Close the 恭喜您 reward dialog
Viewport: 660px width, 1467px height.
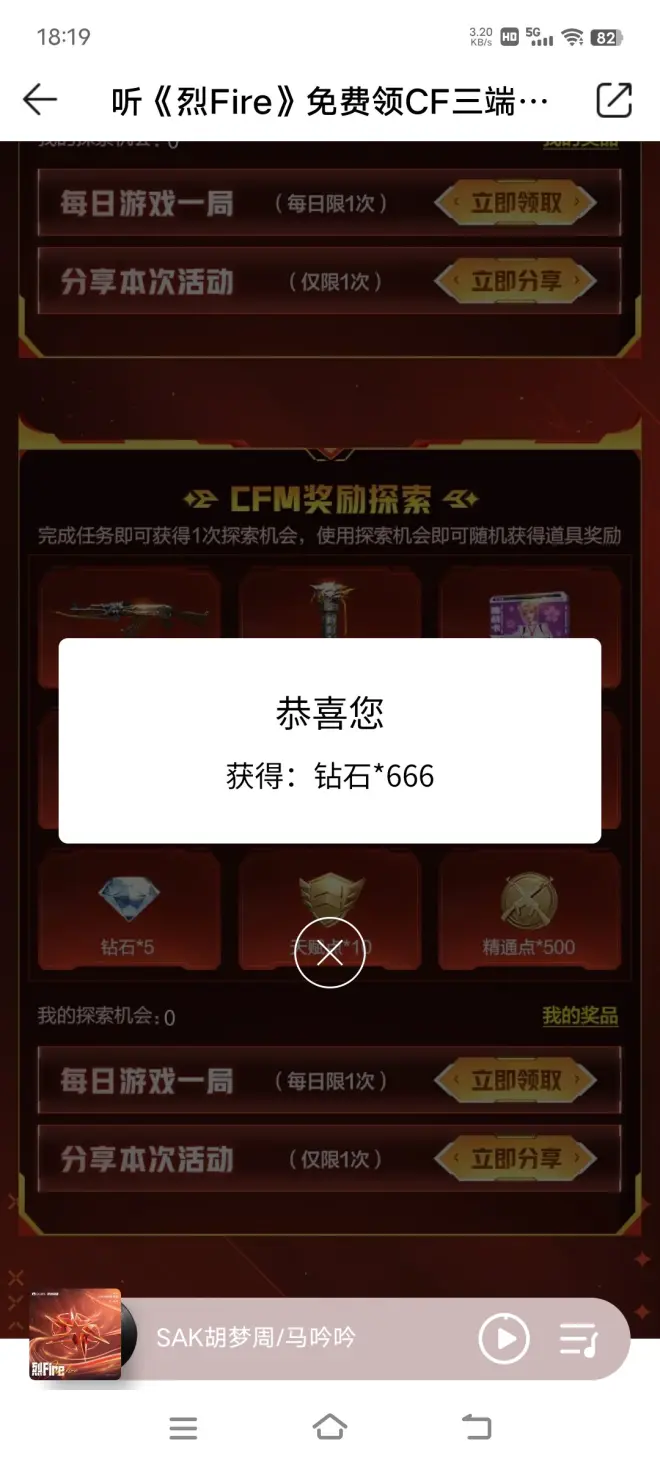click(x=329, y=952)
